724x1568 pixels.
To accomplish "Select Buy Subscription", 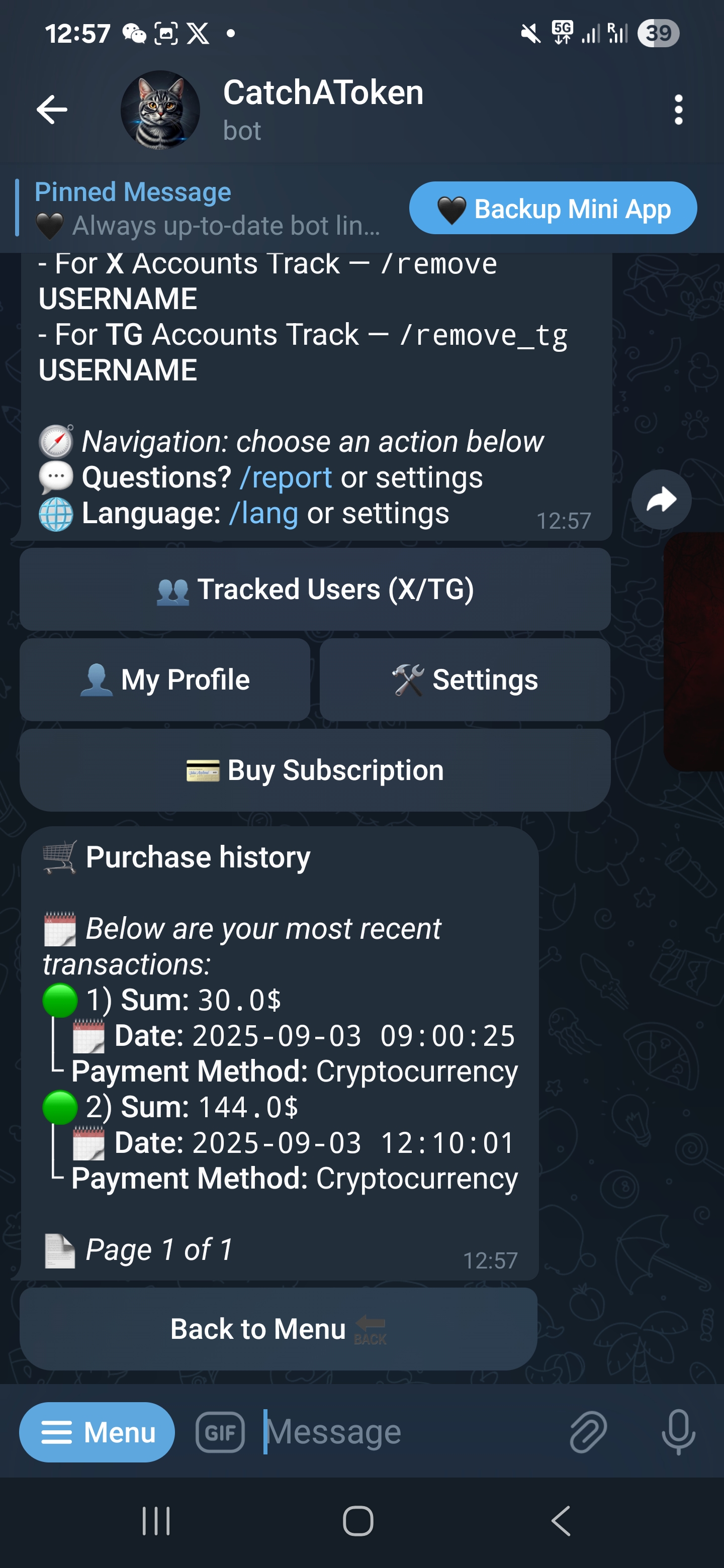I will [x=315, y=770].
